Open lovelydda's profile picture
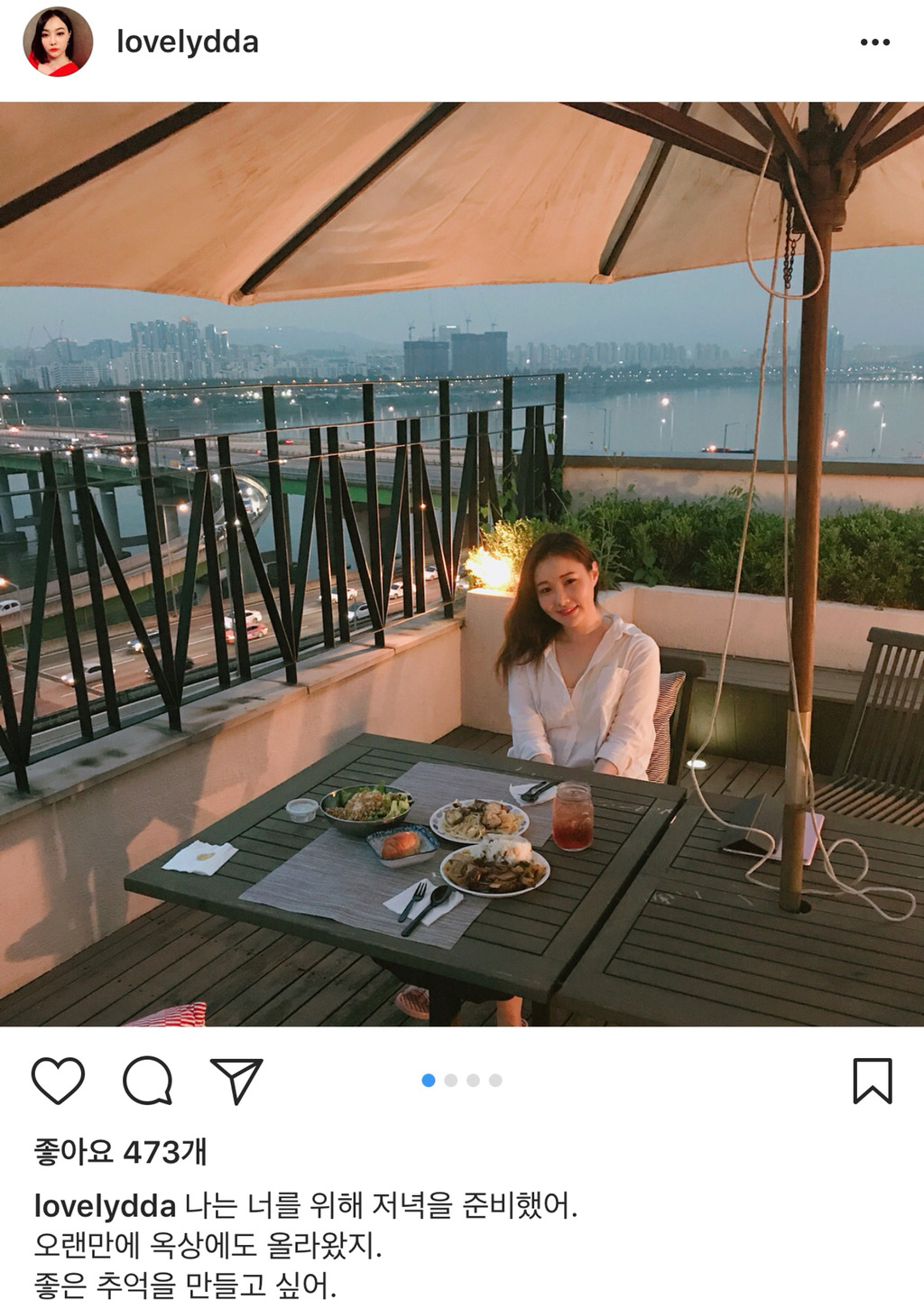 (x=58, y=42)
